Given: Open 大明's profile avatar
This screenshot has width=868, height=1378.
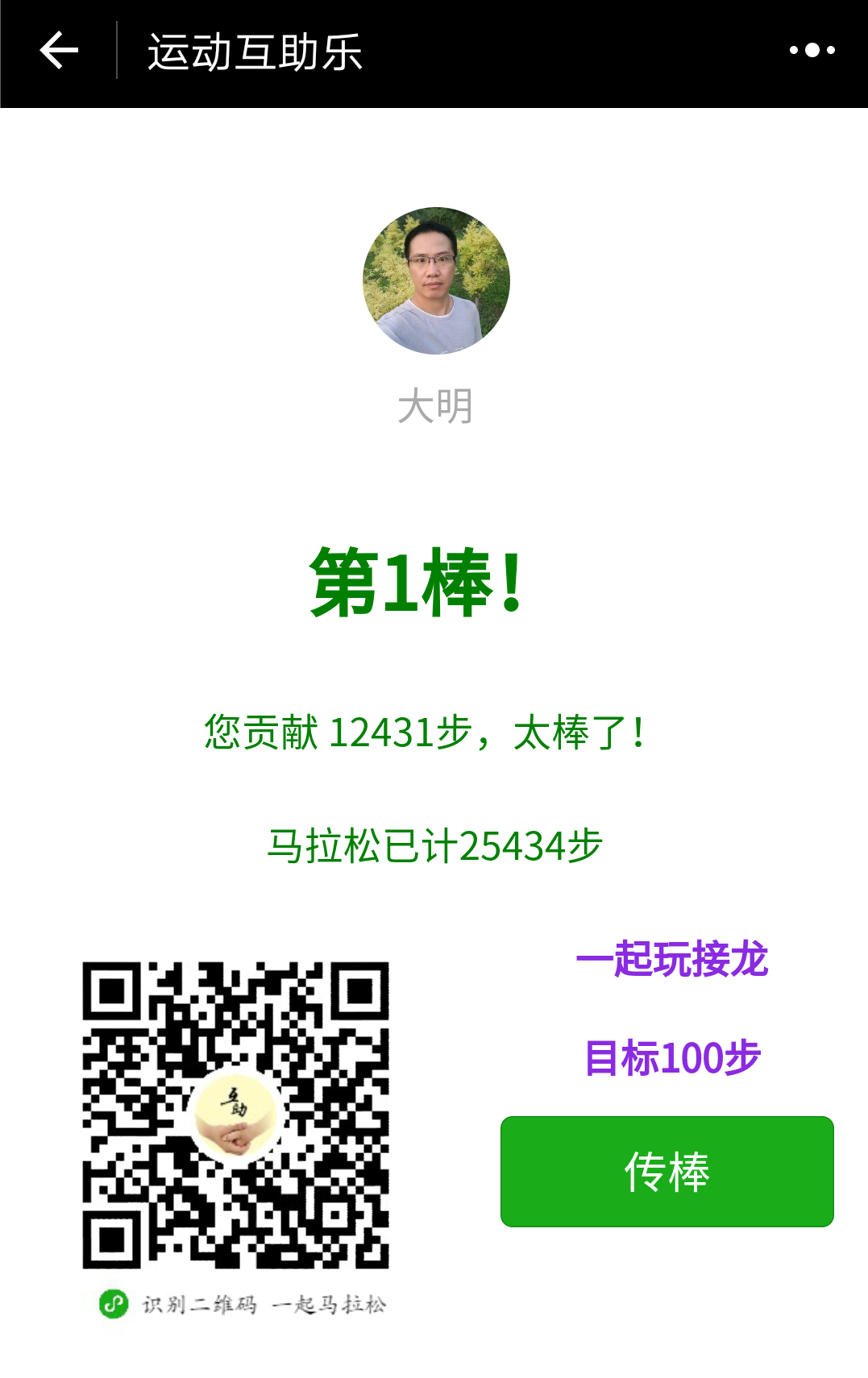Looking at the screenshot, I should pyautogui.click(x=436, y=280).
